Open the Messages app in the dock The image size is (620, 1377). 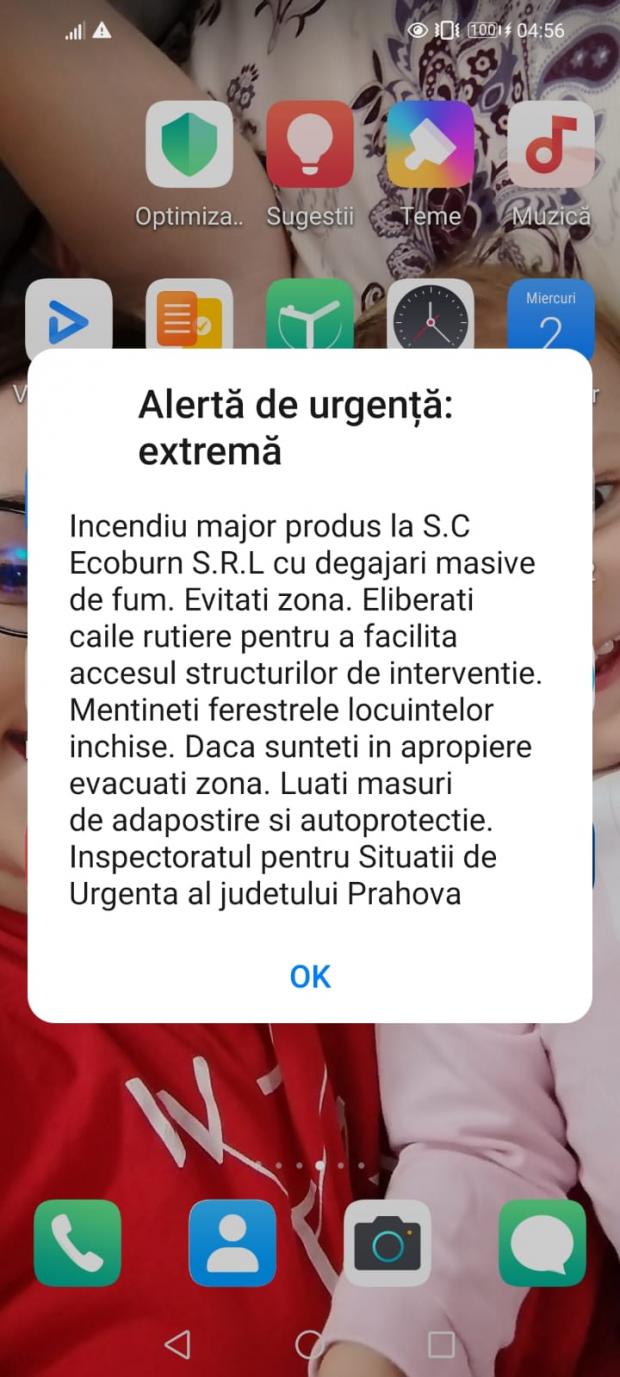tap(542, 1243)
